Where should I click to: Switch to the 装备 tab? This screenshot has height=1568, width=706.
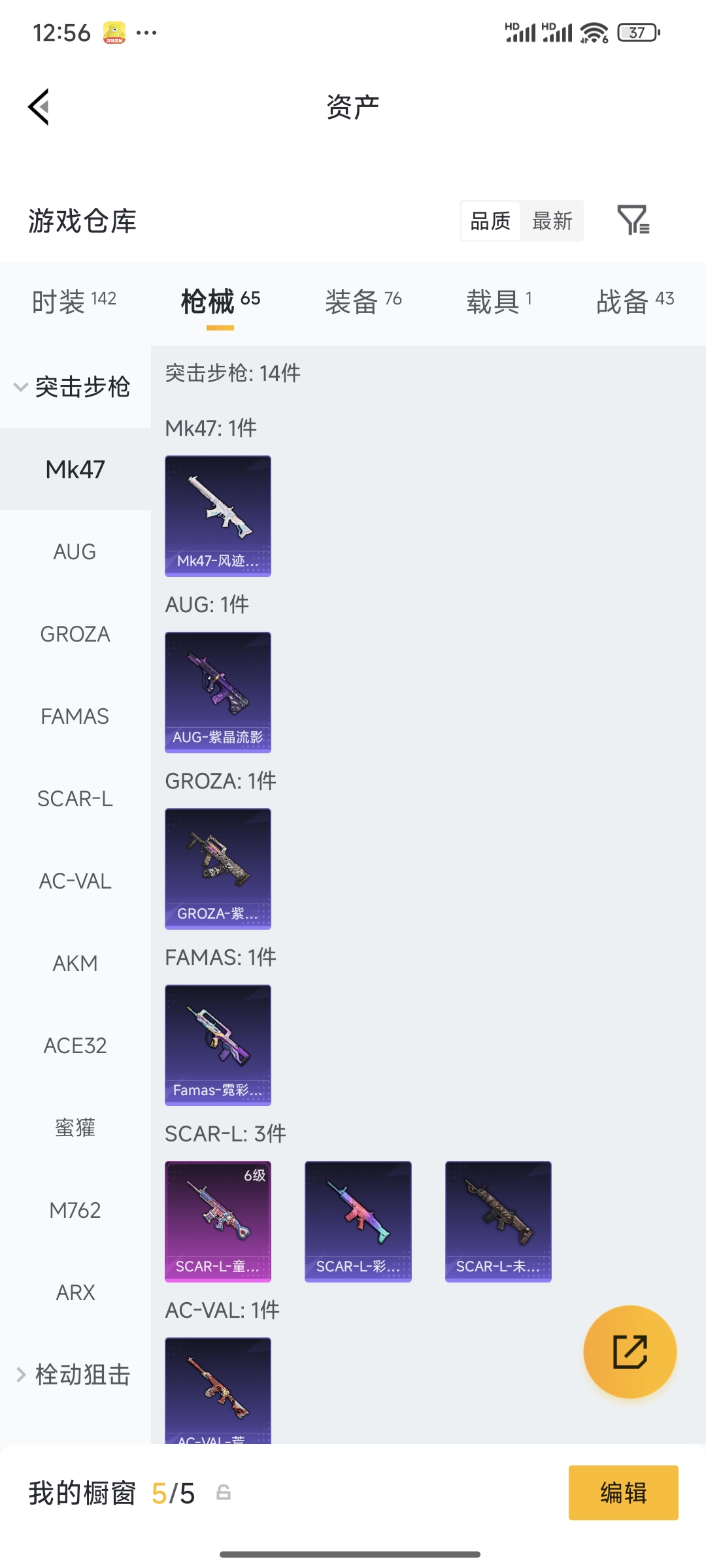click(x=363, y=301)
